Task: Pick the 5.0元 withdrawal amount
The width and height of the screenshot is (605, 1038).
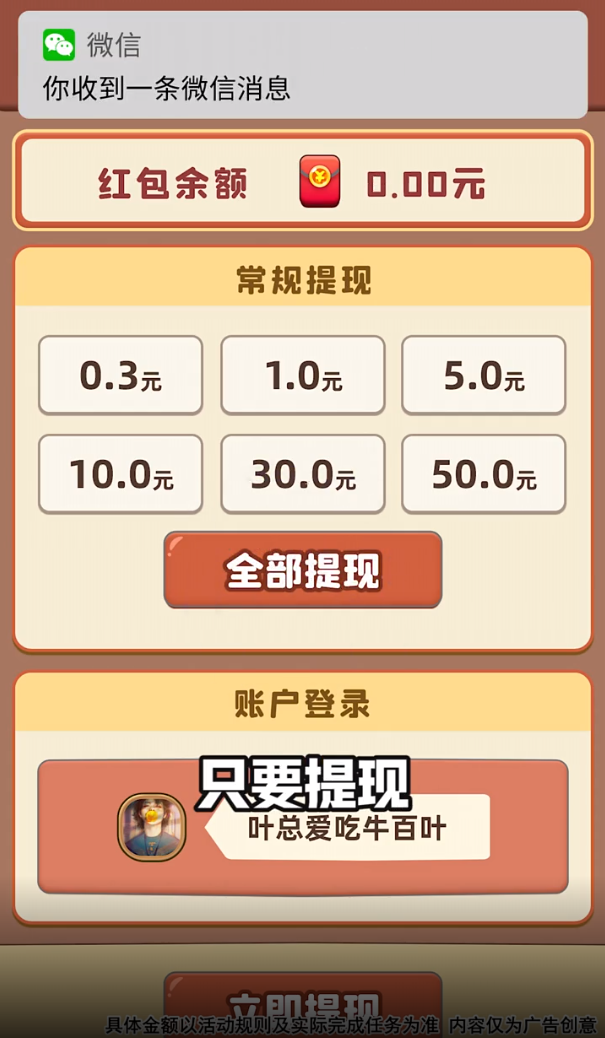Action: [x=483, y=375]
